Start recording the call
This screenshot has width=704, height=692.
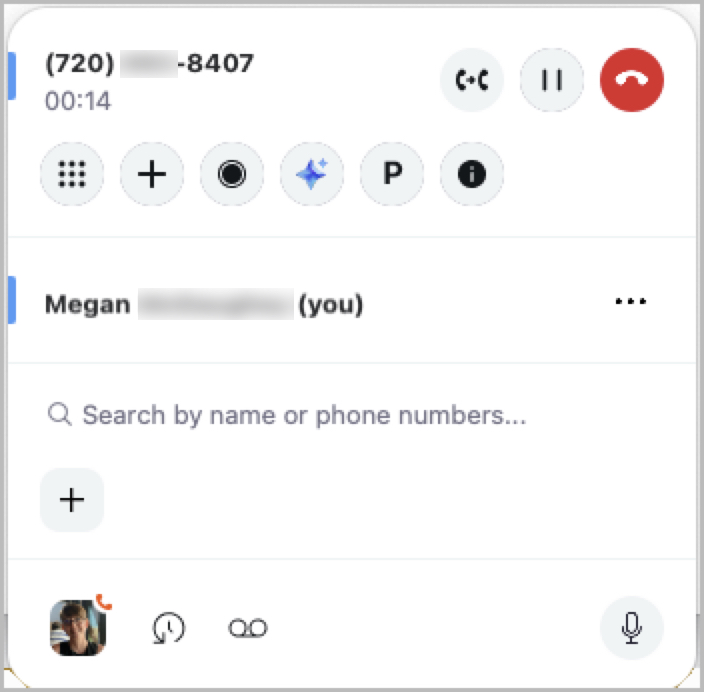[x=232, y=175]
